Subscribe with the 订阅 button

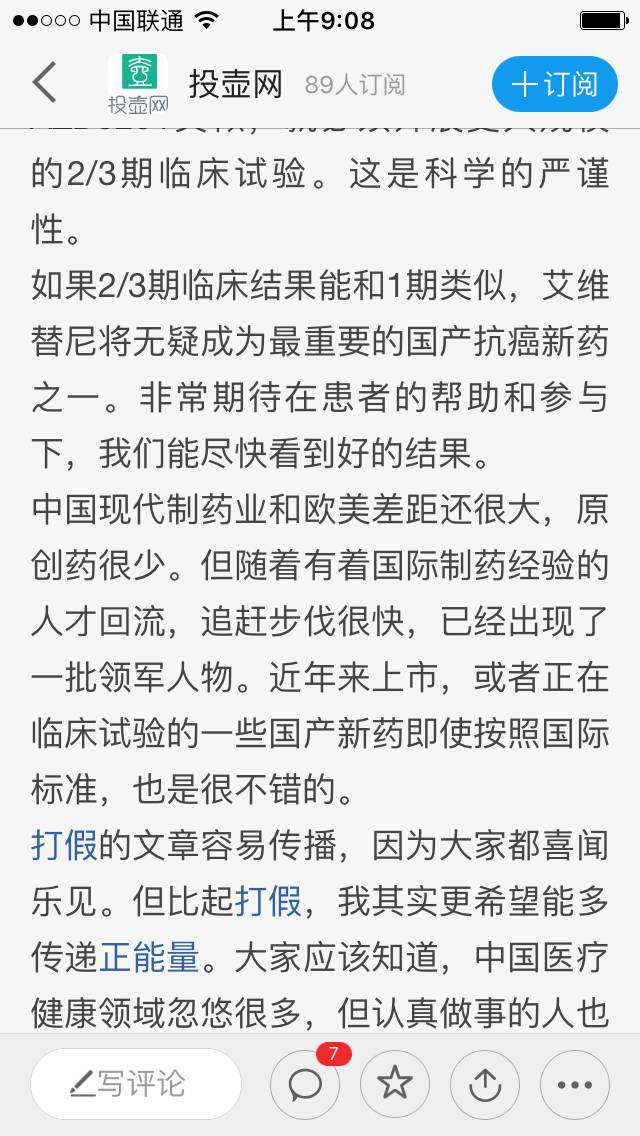(555, 84)
